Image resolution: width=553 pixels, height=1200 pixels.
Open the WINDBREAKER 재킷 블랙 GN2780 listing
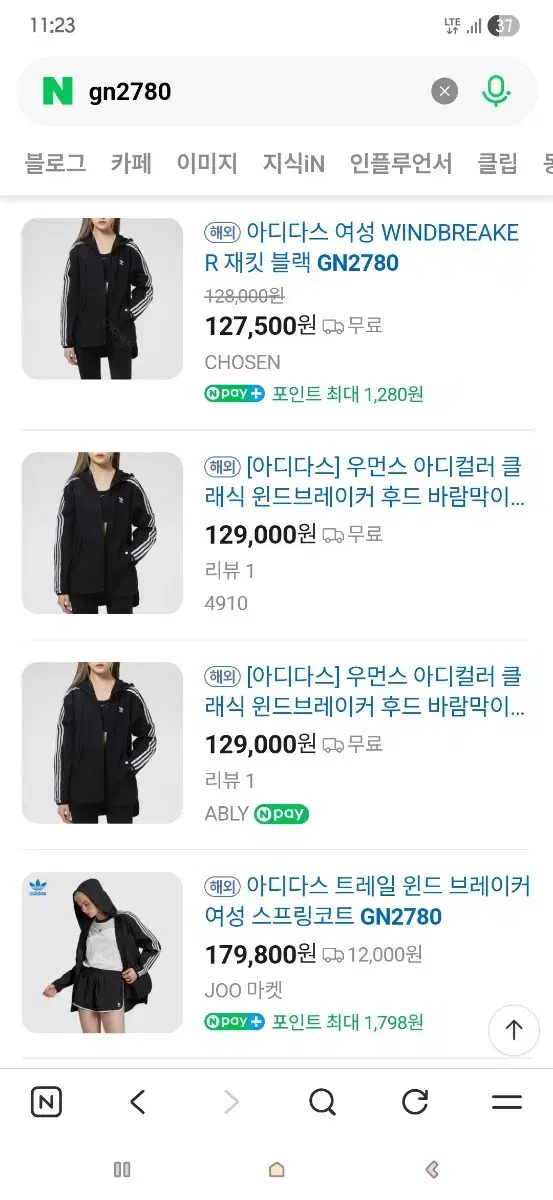point(362,248)
